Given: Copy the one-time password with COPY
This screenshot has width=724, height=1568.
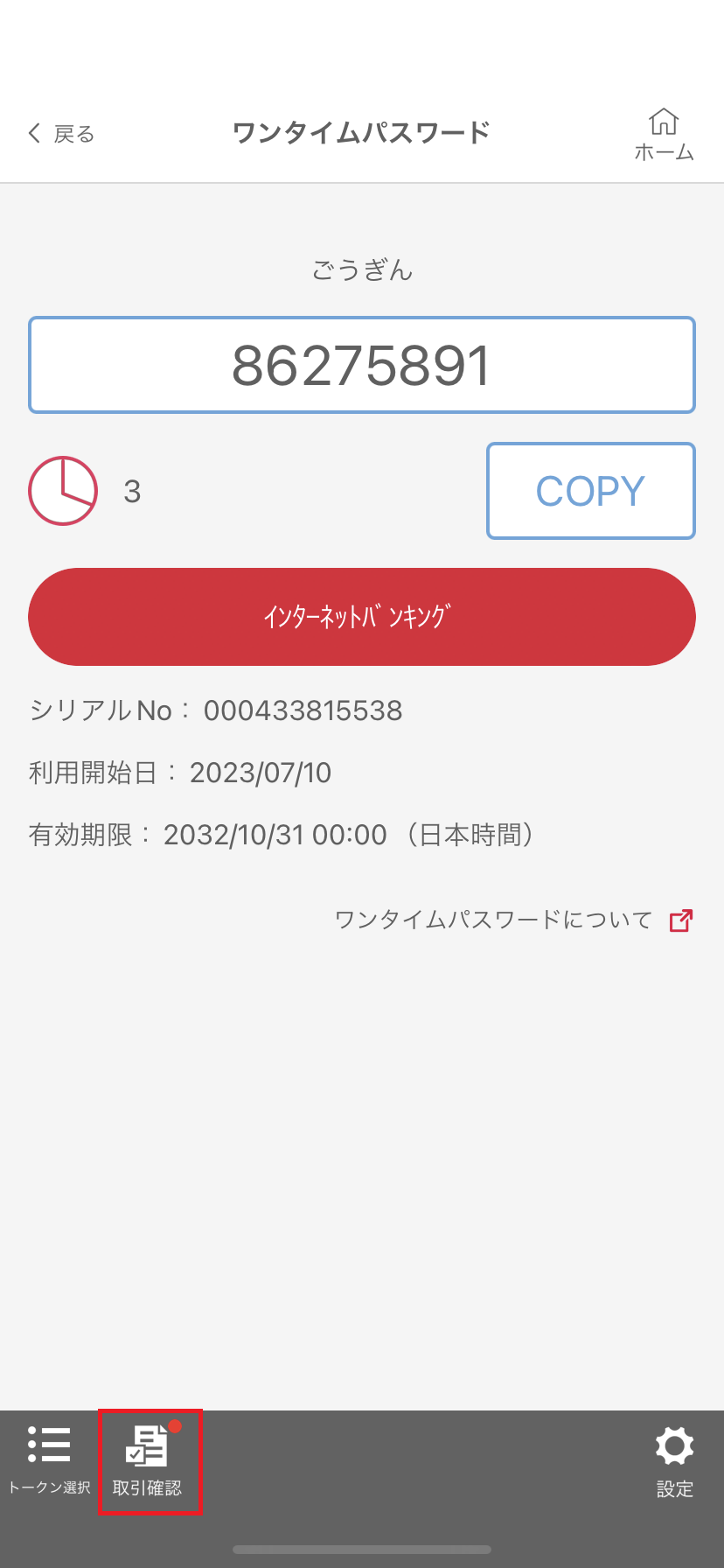Looking at the screenshot, I should pyautogui.click(x=590, y=491).
